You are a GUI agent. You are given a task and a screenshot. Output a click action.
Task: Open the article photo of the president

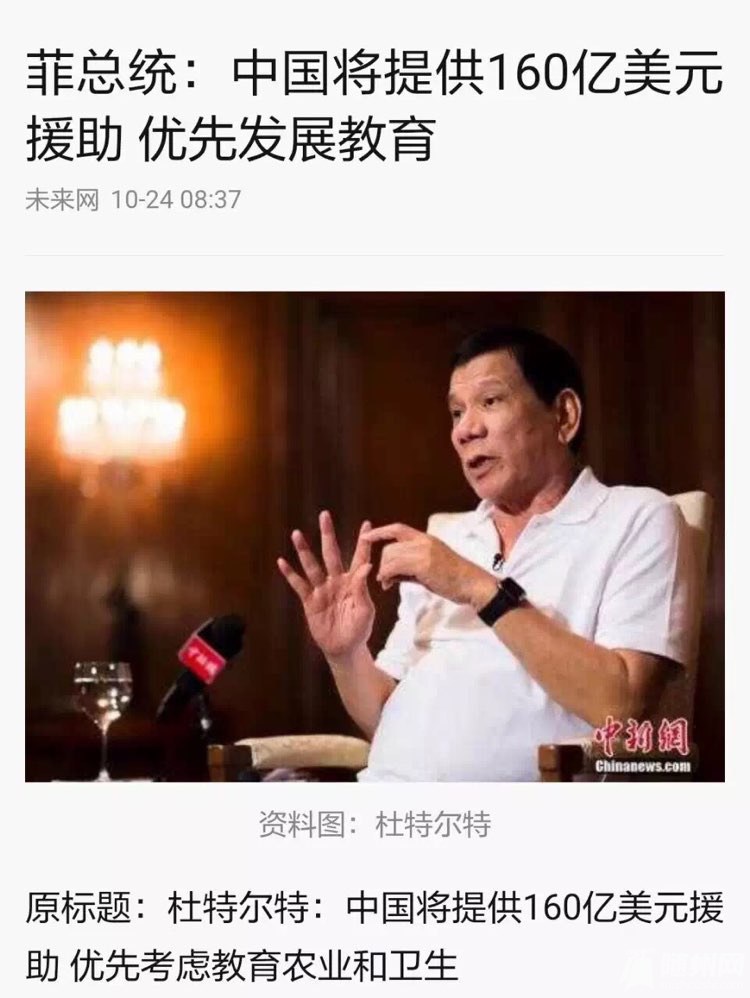pyautogui.click(x=375, y=536)
